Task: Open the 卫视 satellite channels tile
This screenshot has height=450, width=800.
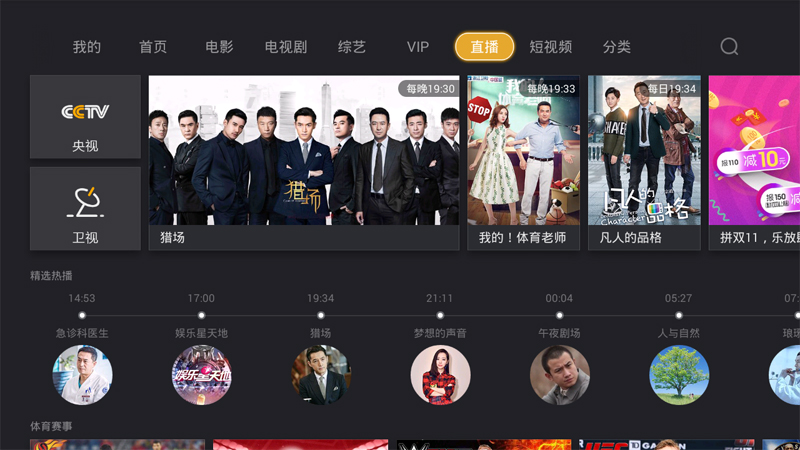Action: tap(85, 208)
